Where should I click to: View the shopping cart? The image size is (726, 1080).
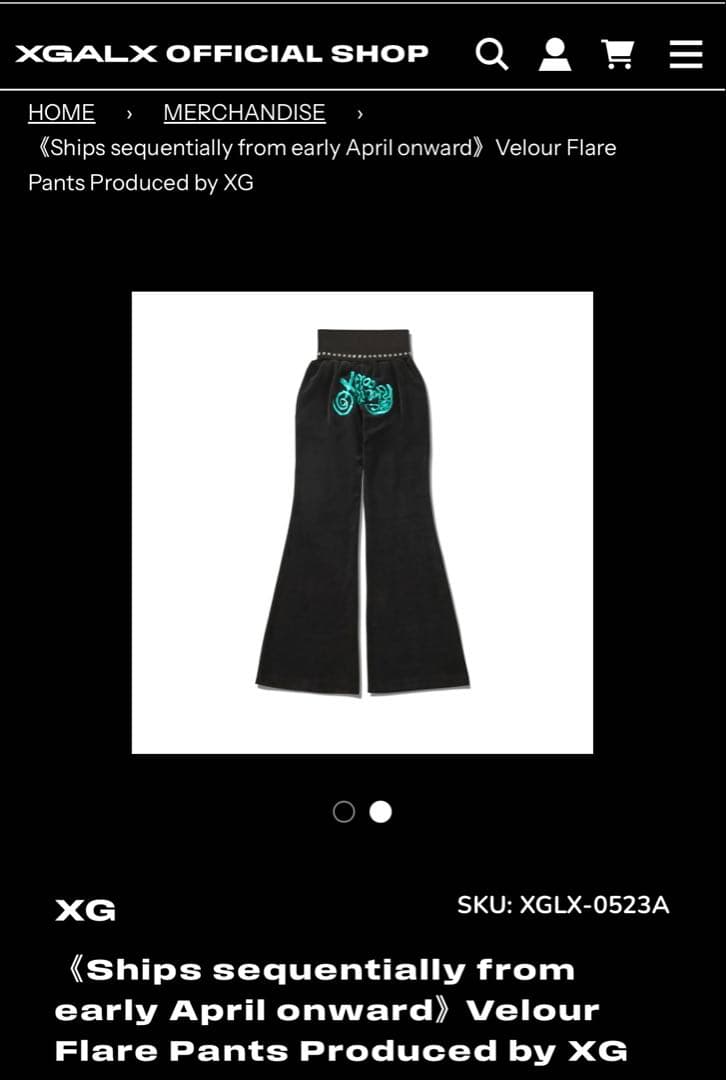[x=619, y=54]
